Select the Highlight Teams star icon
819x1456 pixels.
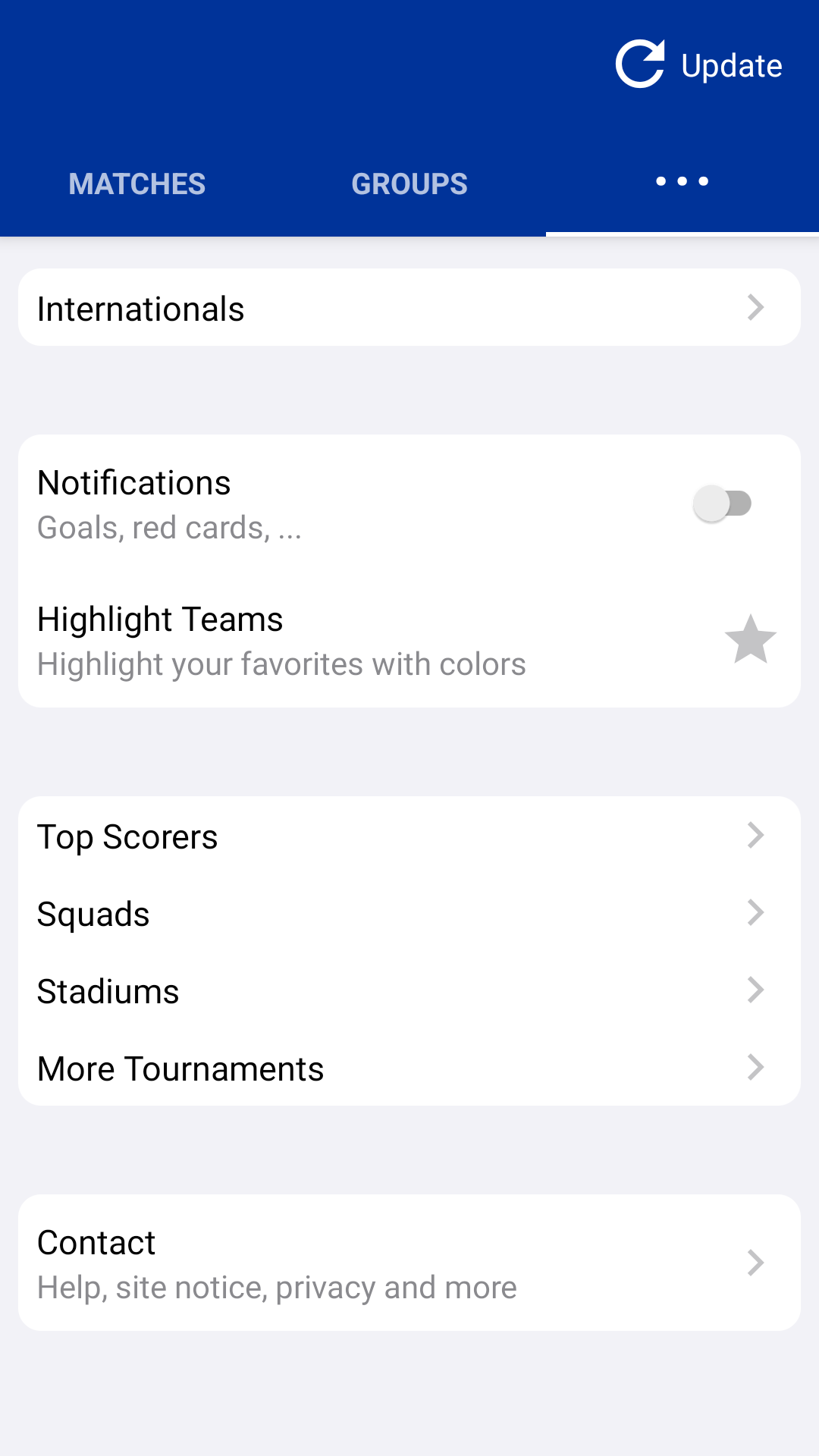(x=750, y=639)
